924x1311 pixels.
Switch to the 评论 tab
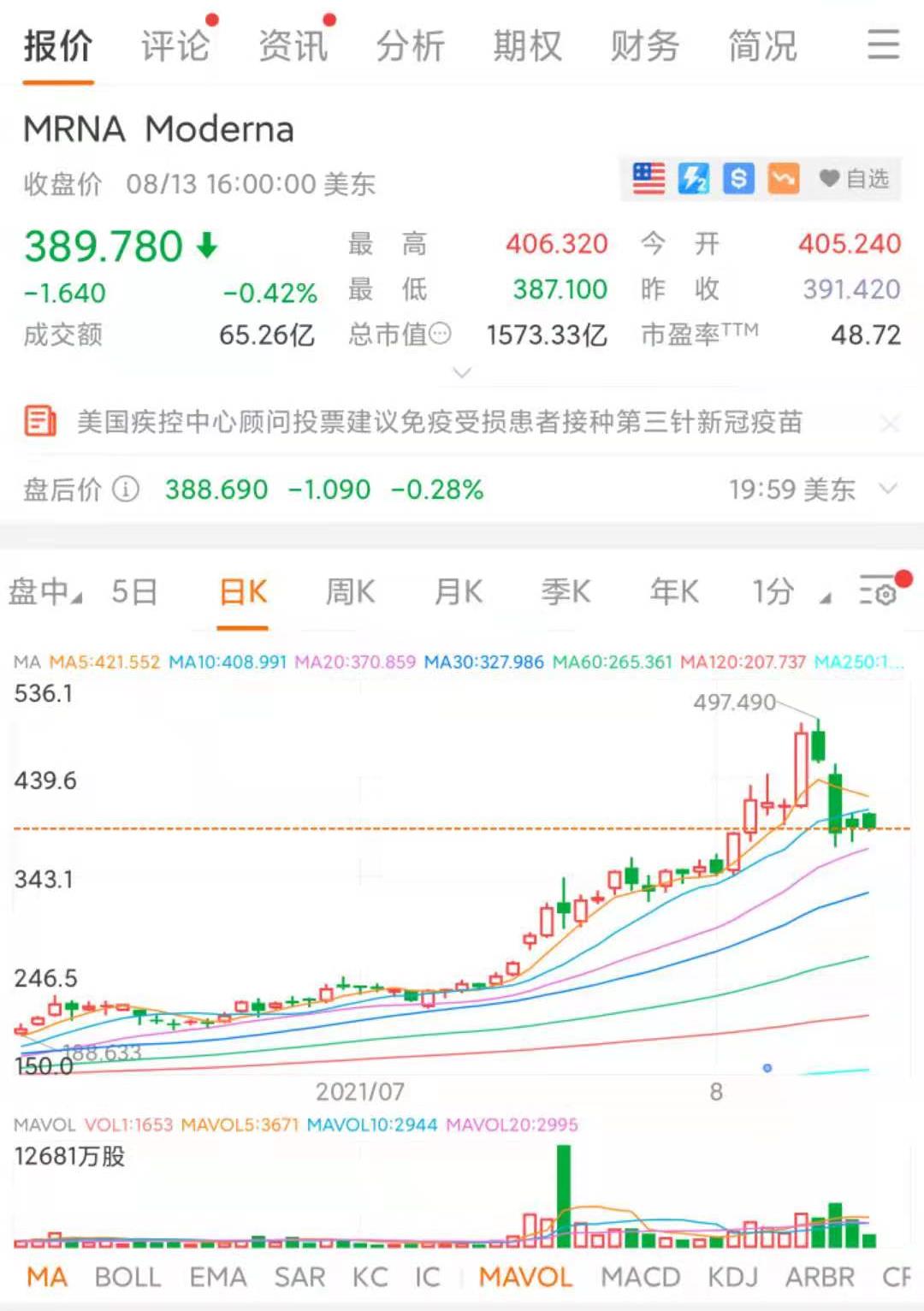[x=175, y=46]
